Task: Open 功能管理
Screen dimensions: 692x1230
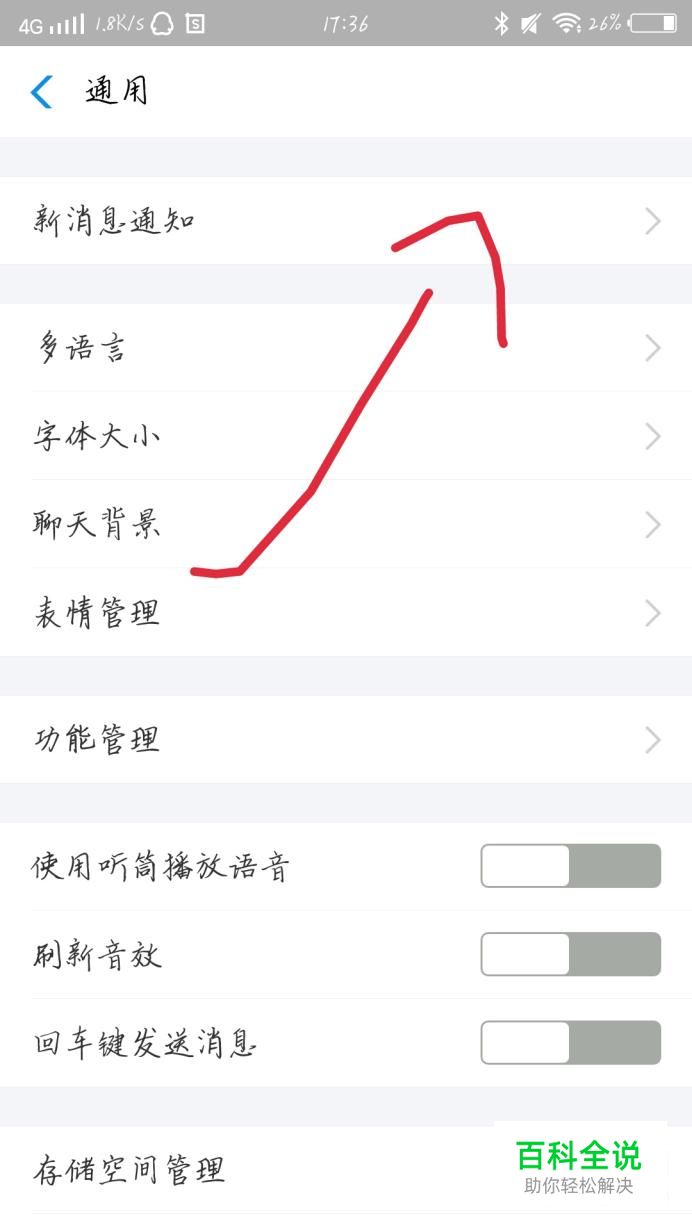Action: pos(346,740)
